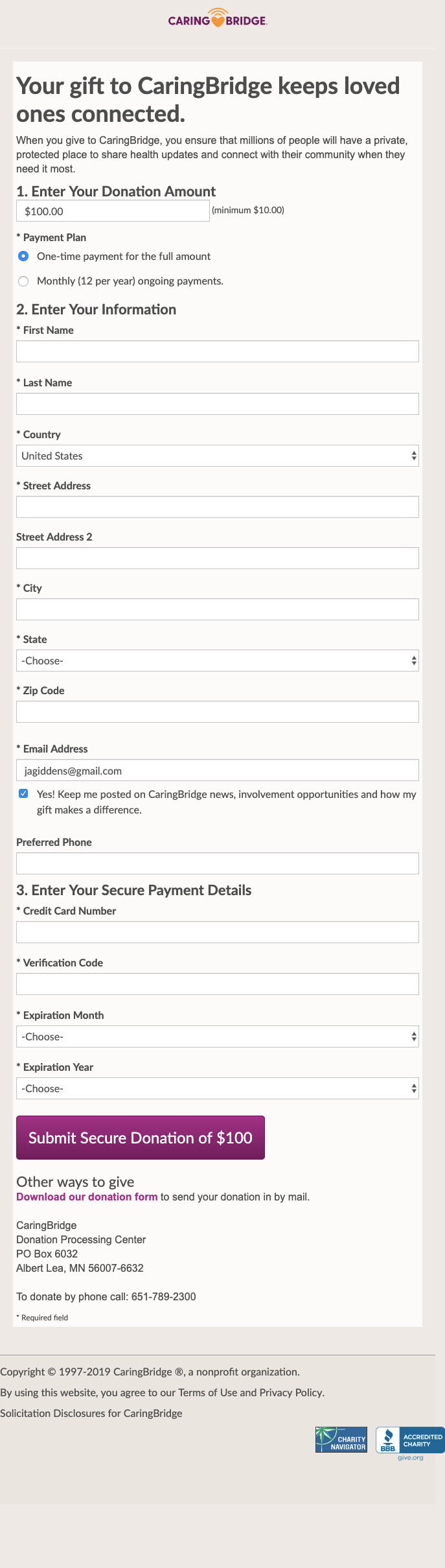Edit the Email Address field

click(217, 770)
